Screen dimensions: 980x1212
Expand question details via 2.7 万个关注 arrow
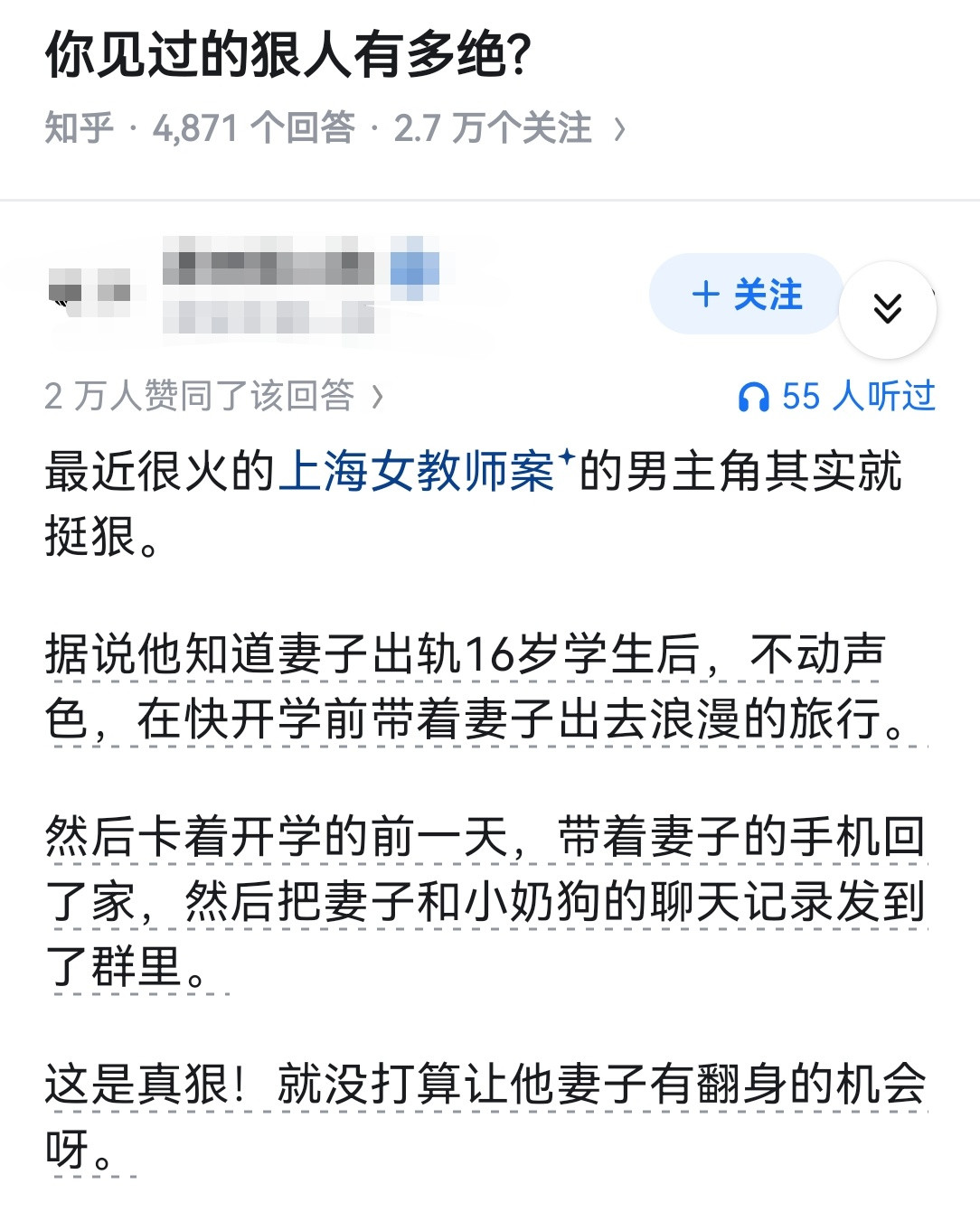pos(621,128)
